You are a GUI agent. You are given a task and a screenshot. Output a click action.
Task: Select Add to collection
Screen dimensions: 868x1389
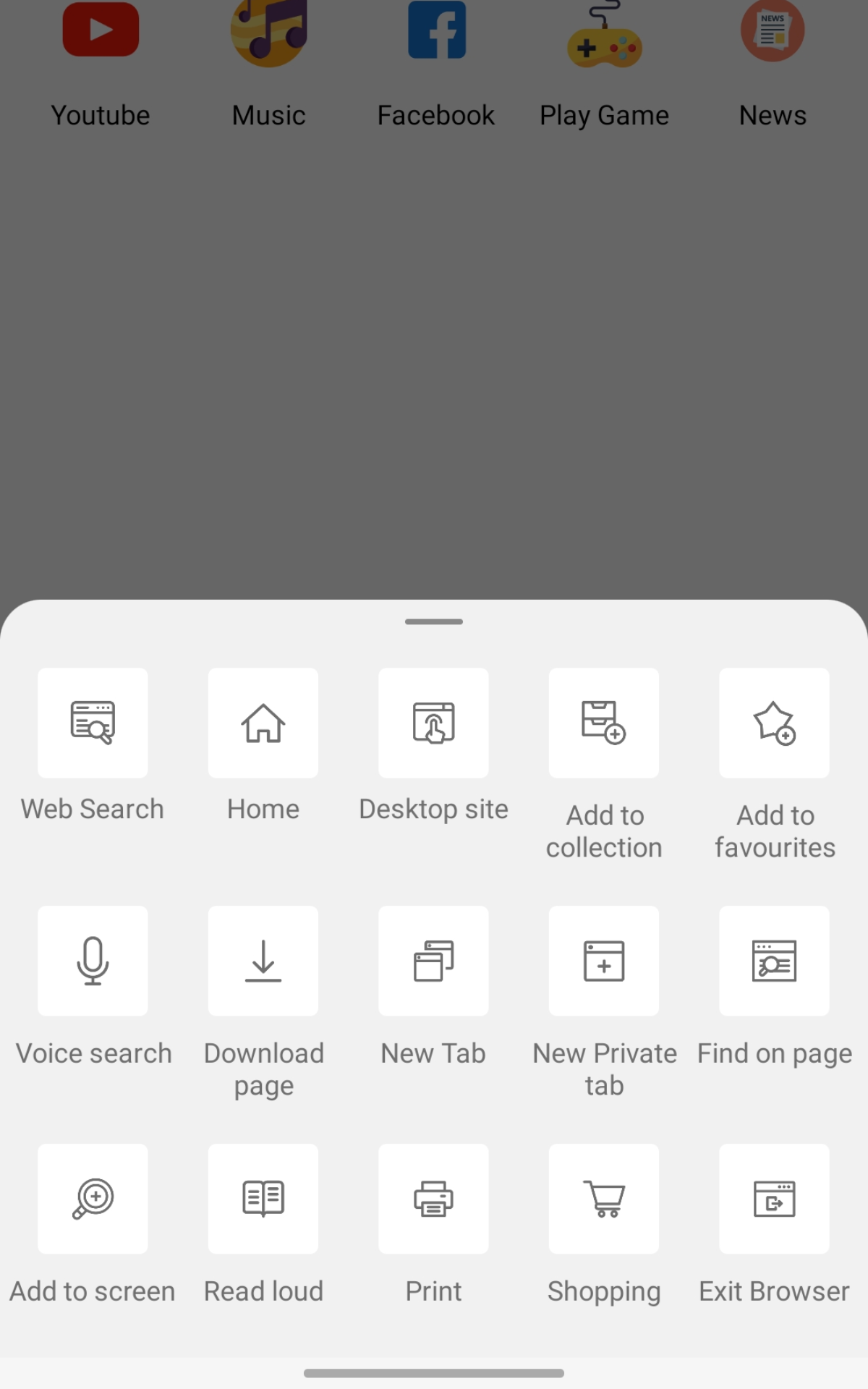pyautogui.click(x=604, y=723)
